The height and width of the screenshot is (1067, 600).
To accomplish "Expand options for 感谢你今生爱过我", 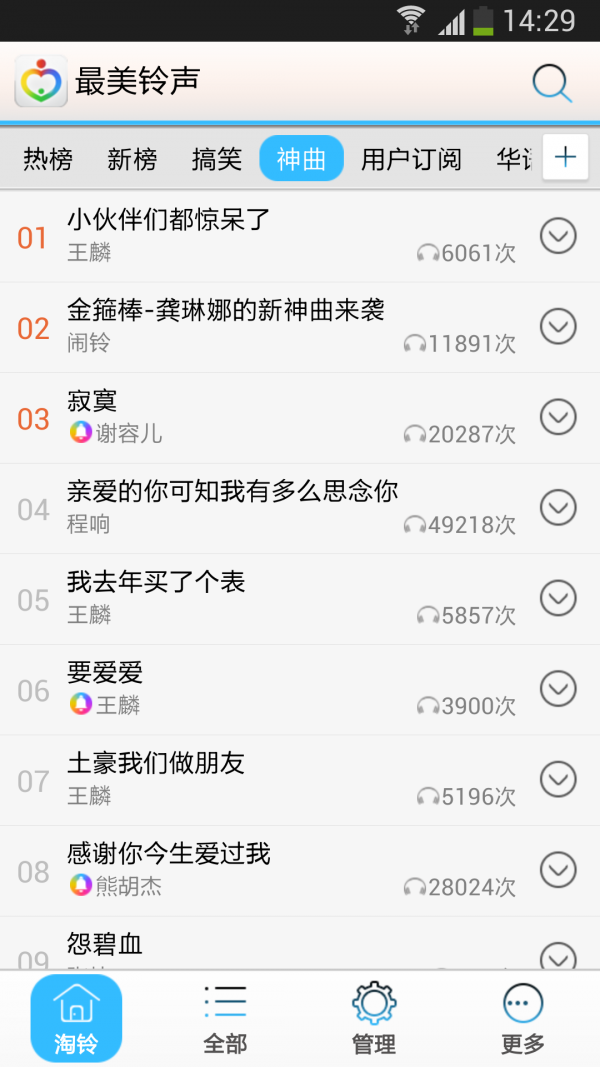I will pyautogui.click(x=558, y=870).
